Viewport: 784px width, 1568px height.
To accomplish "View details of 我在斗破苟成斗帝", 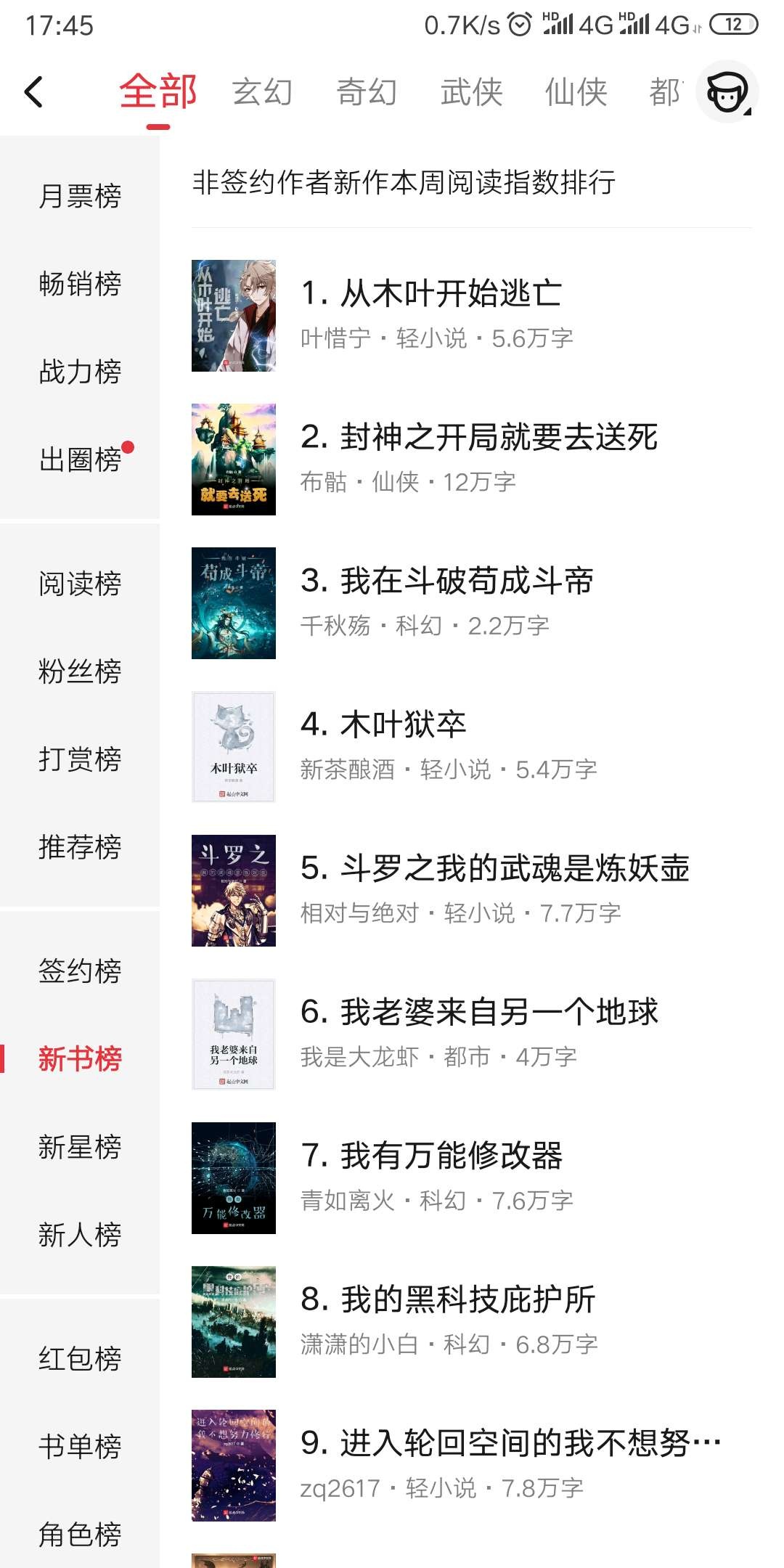I will pos(447,581).
